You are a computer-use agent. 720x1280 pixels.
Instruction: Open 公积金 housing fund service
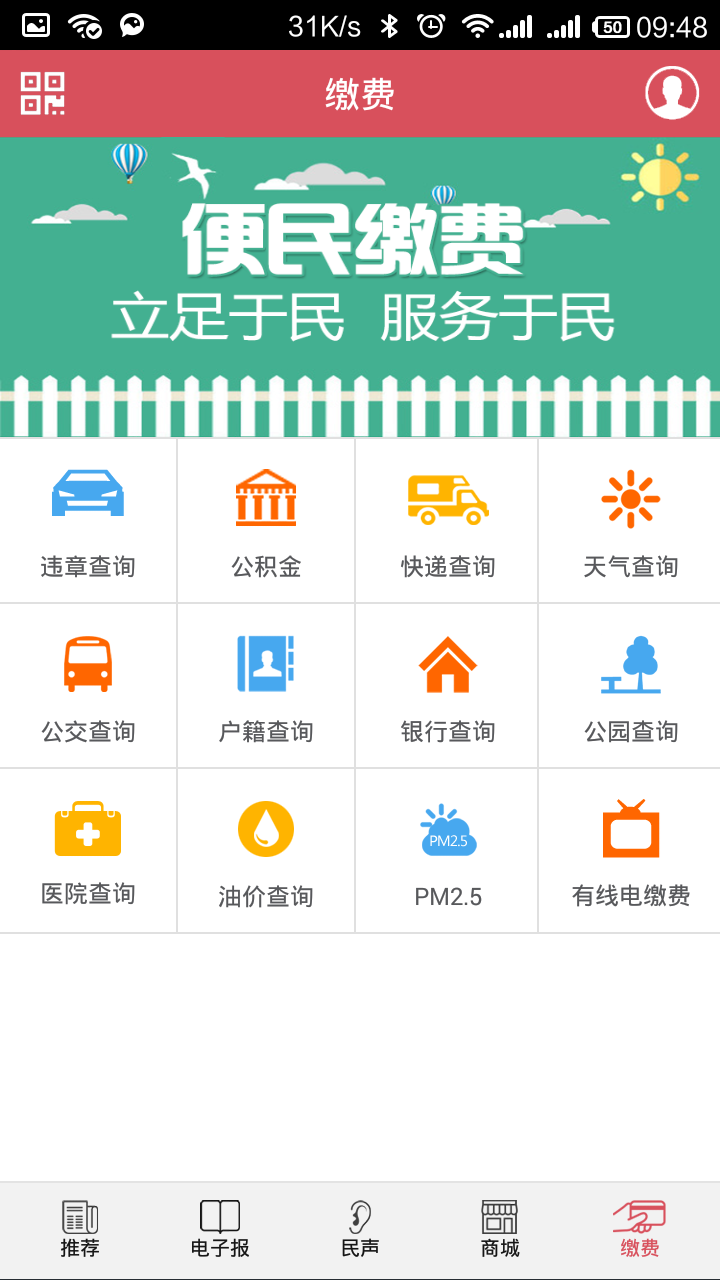[266, 520]
